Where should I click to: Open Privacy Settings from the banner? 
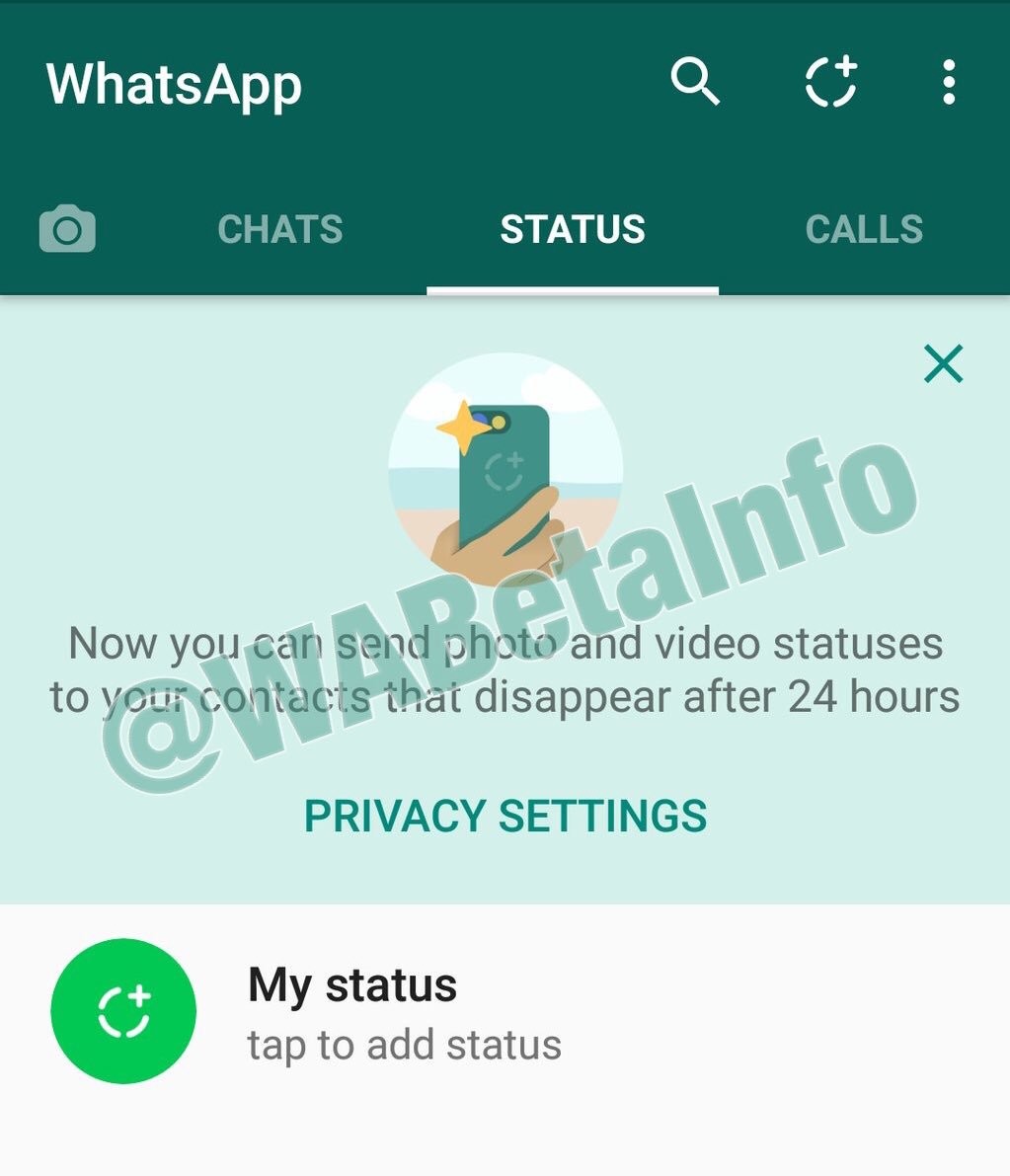pos(505,816)
